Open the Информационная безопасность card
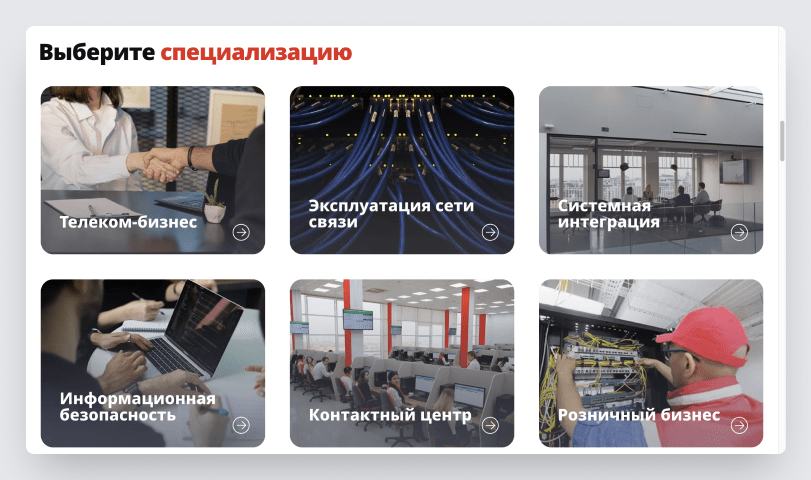This screenshot has height=480, width=811. point(152,363)
